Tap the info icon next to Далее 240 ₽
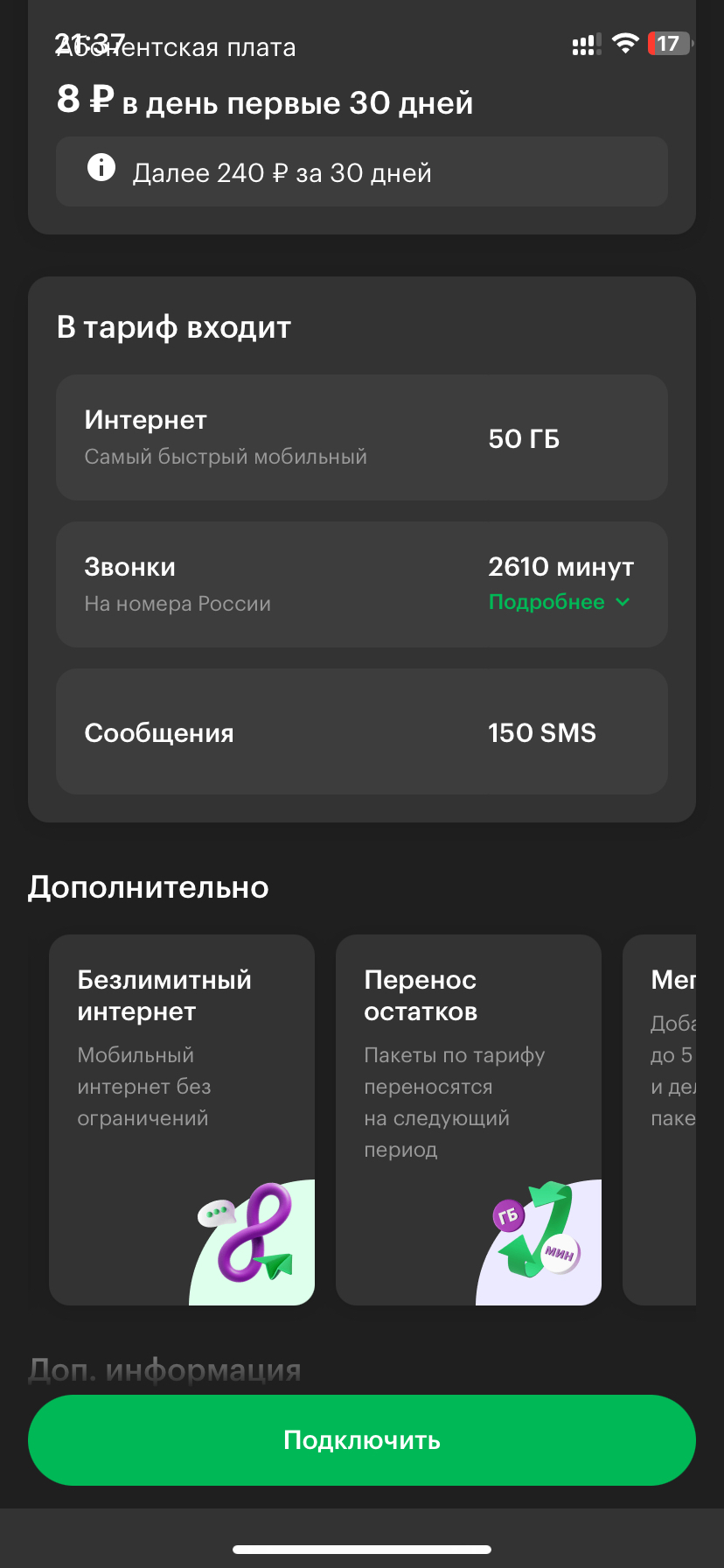The height and width of the screenshot is (1568, 724). pyautogui.click(x=101, y=167)
